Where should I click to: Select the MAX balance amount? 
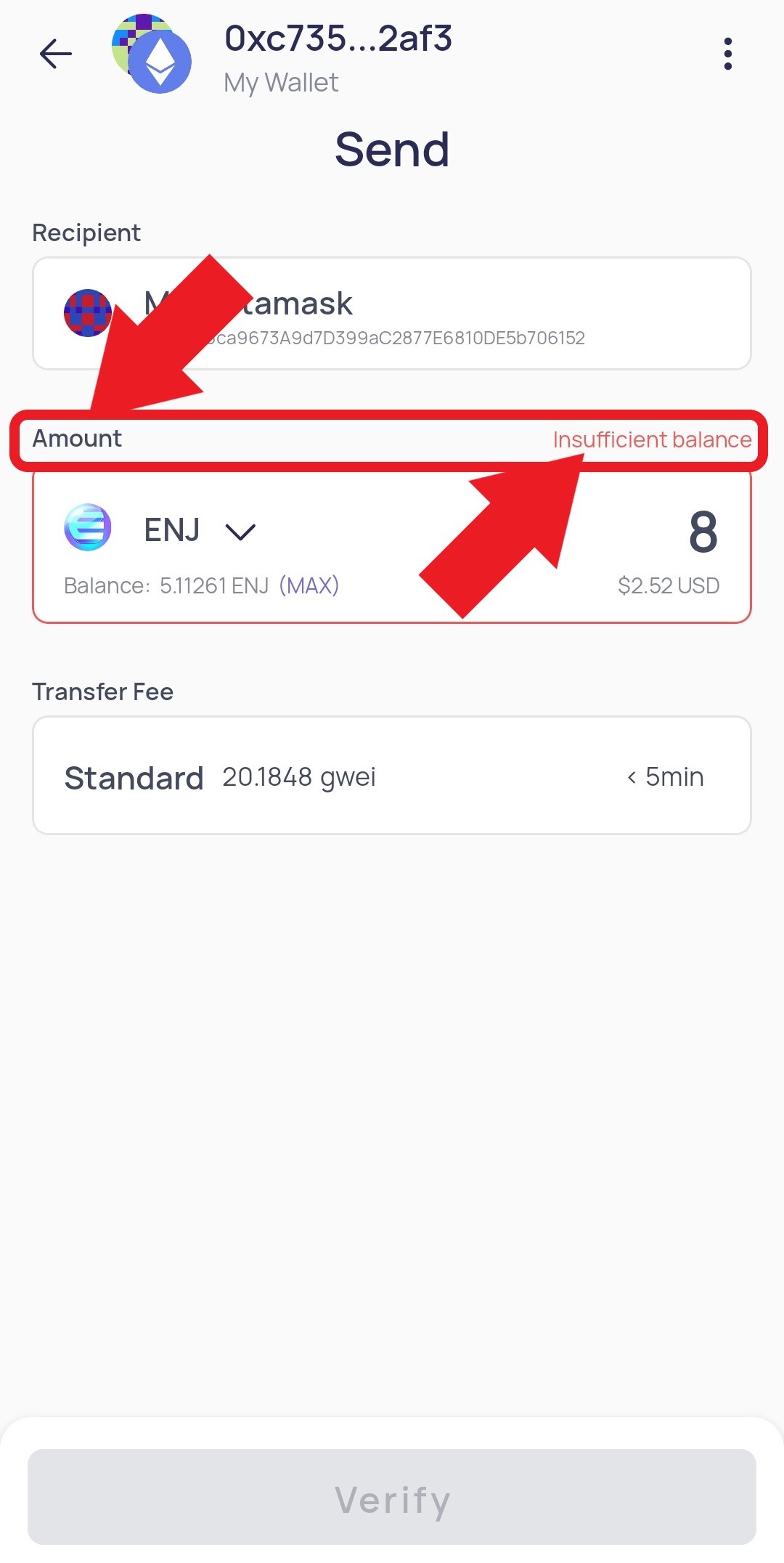point(309,585)
